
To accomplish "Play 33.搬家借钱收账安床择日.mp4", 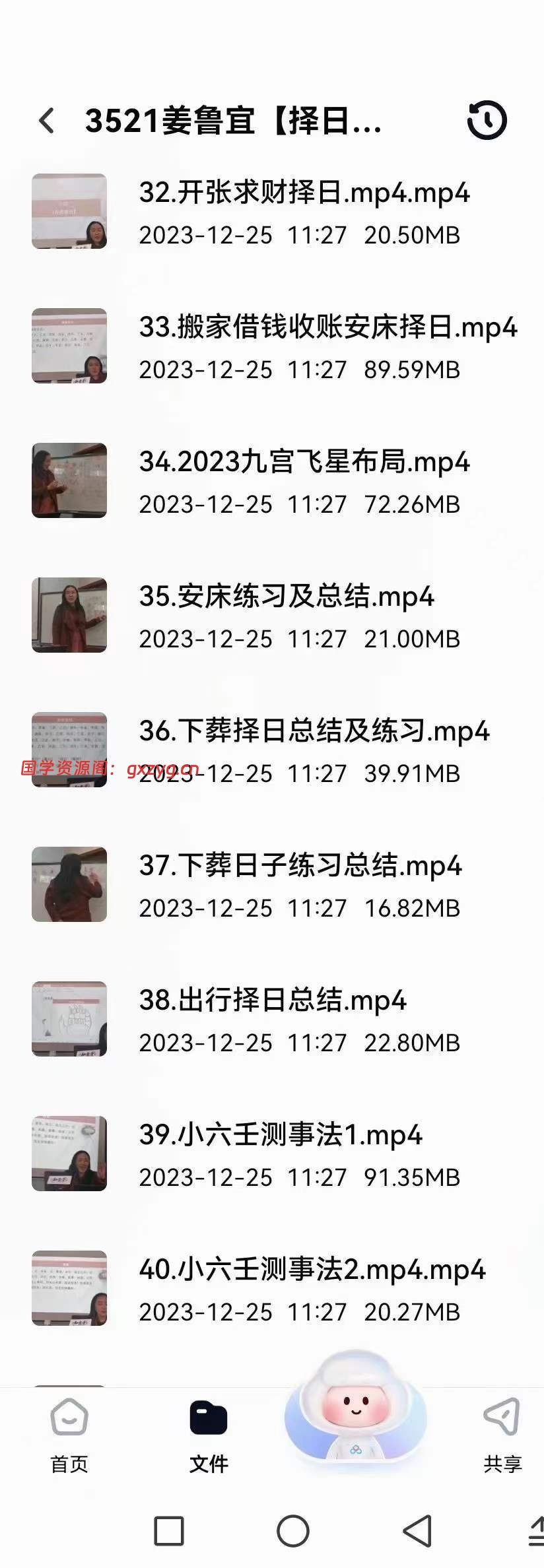I will pos(327,328).
